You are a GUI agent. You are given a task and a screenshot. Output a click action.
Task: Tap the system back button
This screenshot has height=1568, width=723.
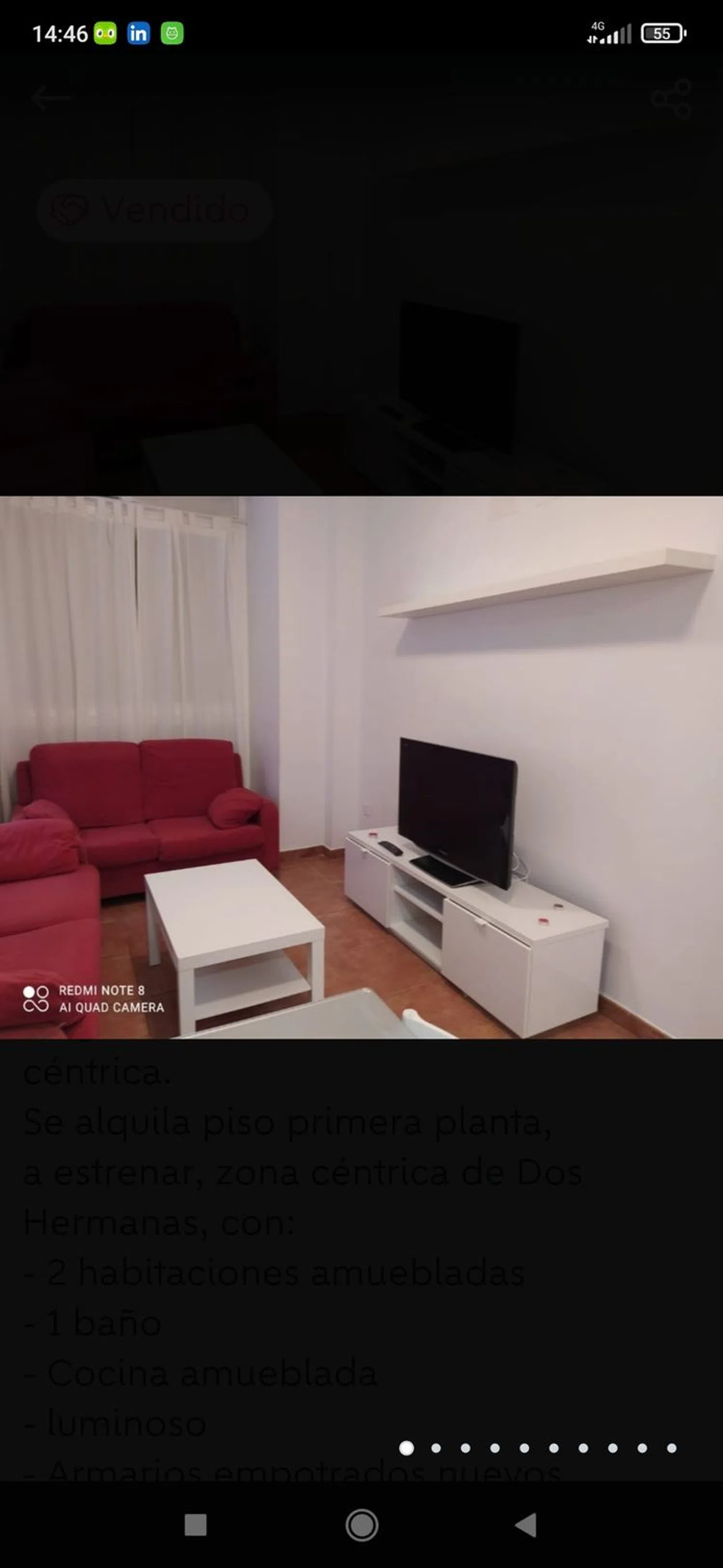click(x=526, y=1525)
